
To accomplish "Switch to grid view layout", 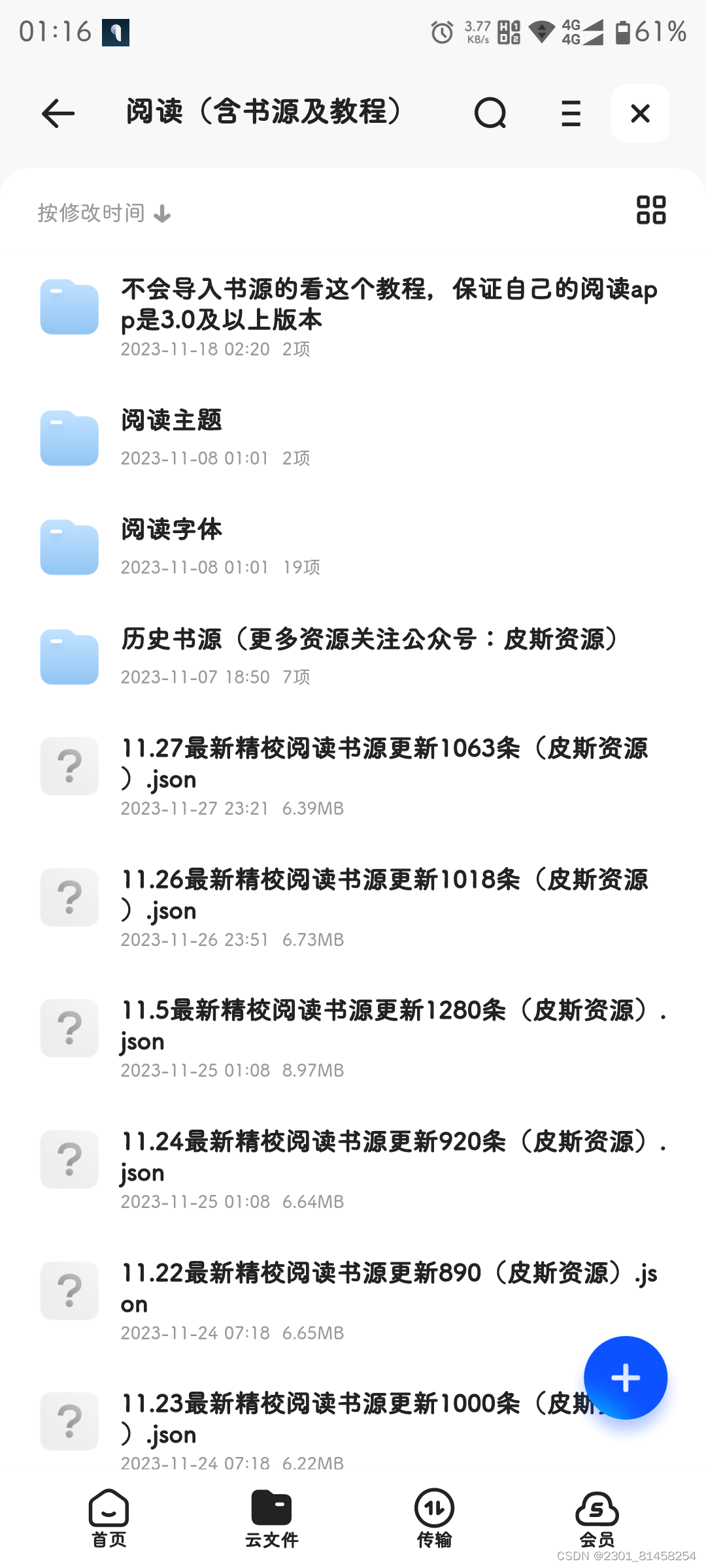I will pyautogui.click(x=651, y=210).
